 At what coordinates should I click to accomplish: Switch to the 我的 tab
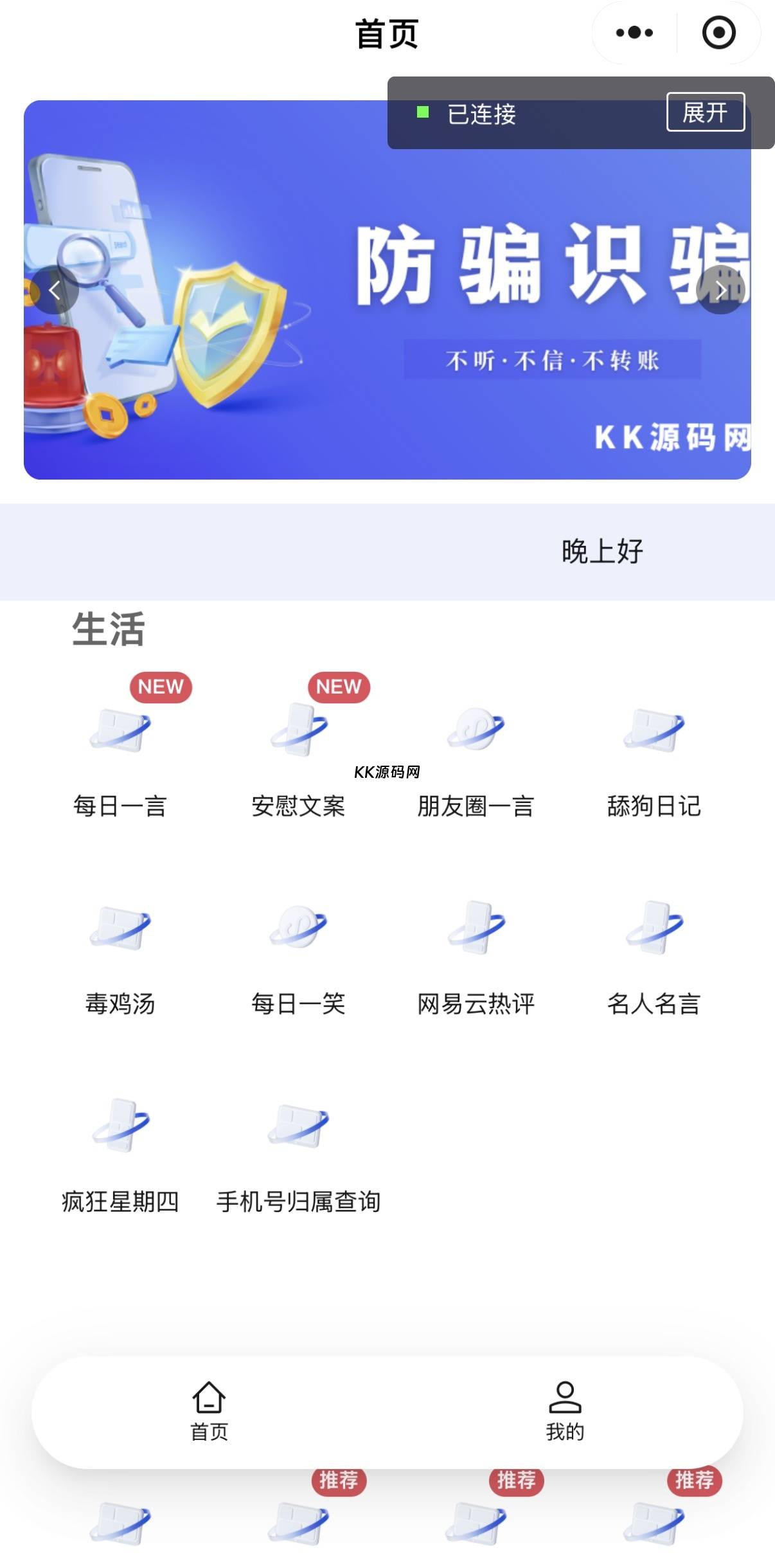tap(565, 1412)
